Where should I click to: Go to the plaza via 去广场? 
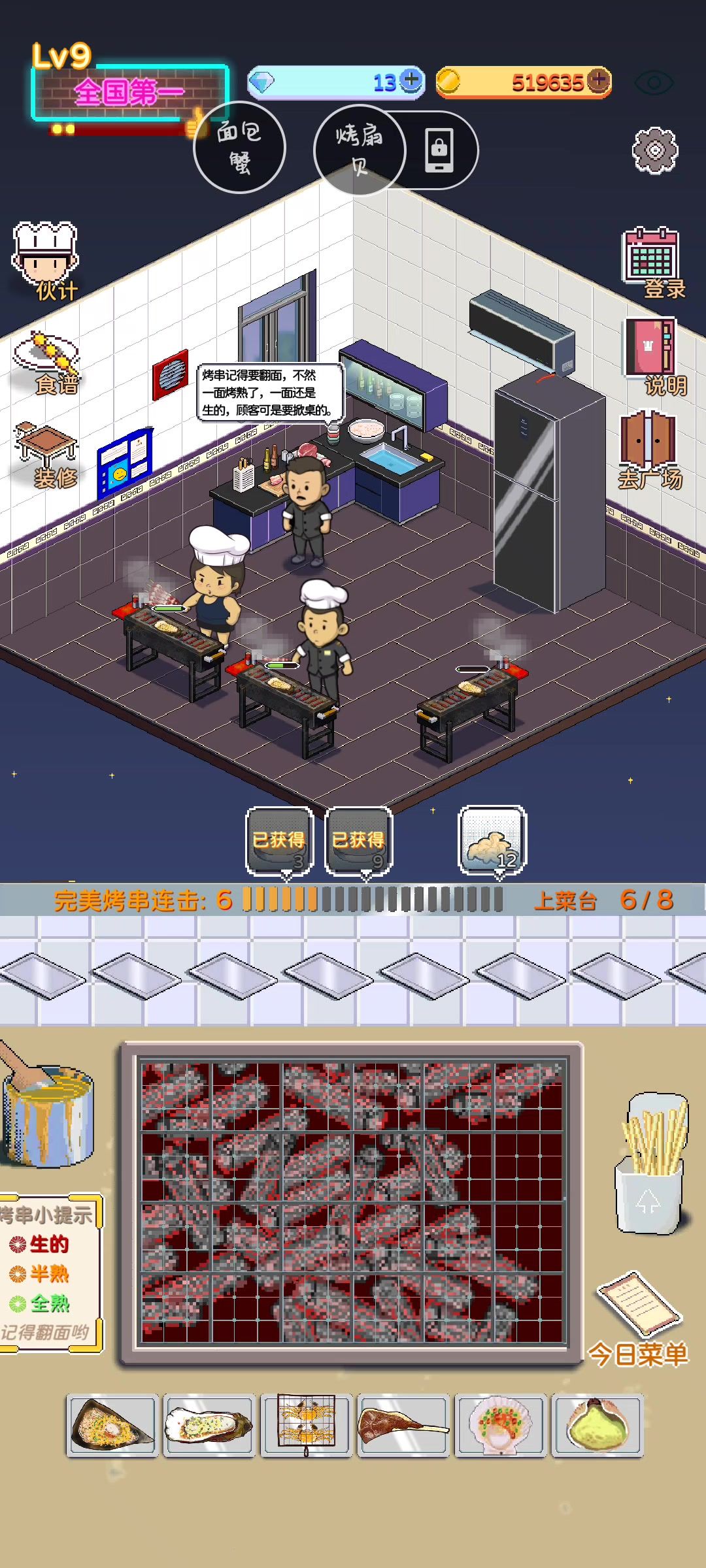click(649, 449)
